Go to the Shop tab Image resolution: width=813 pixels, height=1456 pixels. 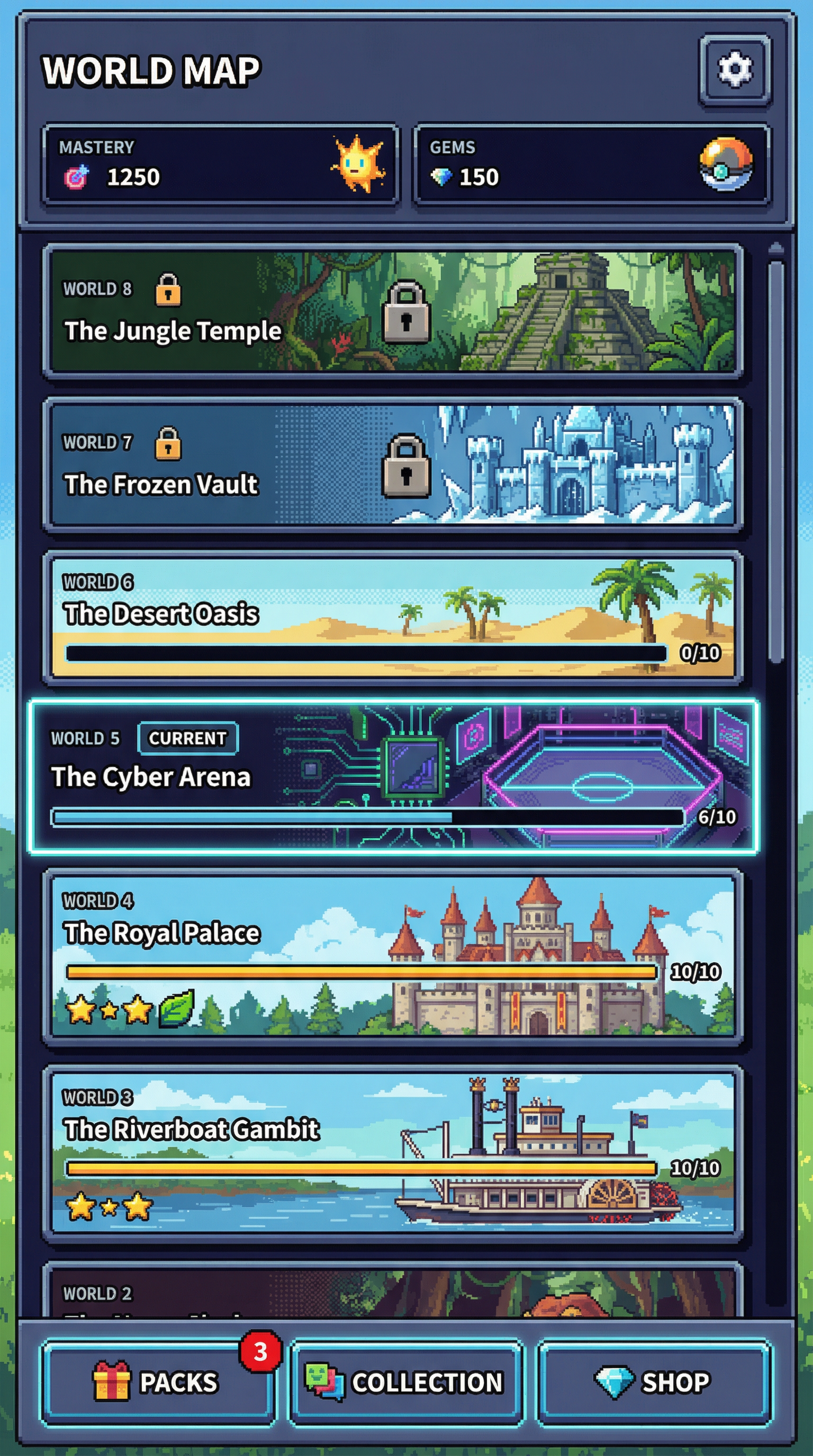pyautogui.click(x=654, y=1382)
